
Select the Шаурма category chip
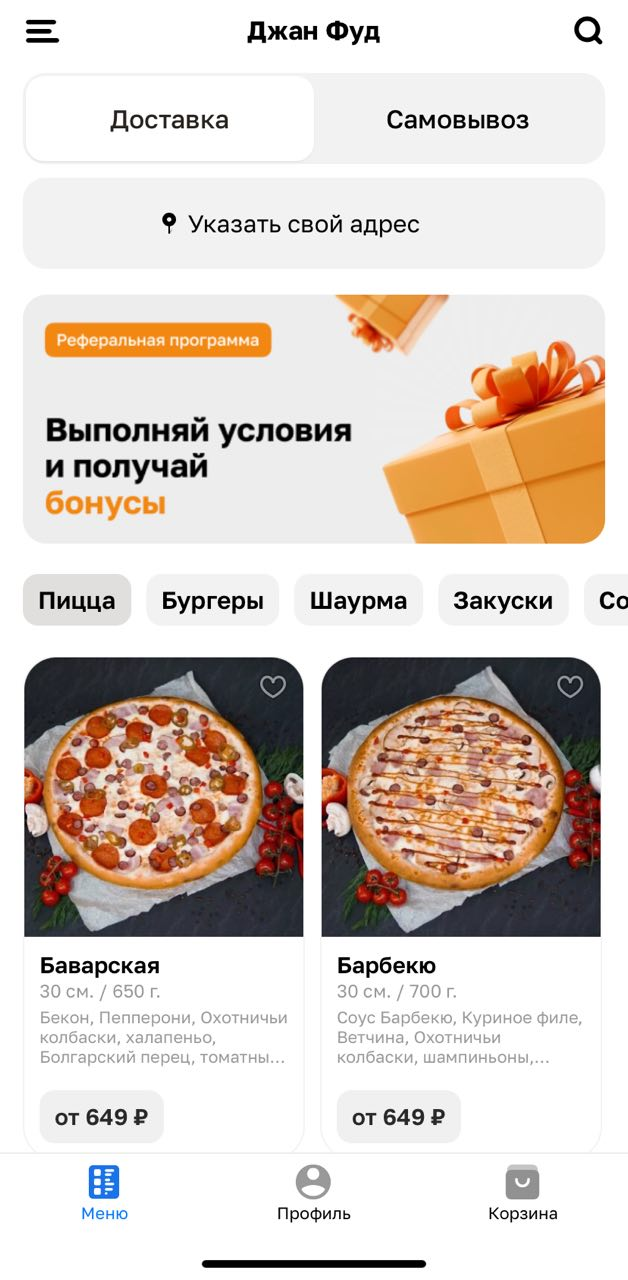(358, 601)
